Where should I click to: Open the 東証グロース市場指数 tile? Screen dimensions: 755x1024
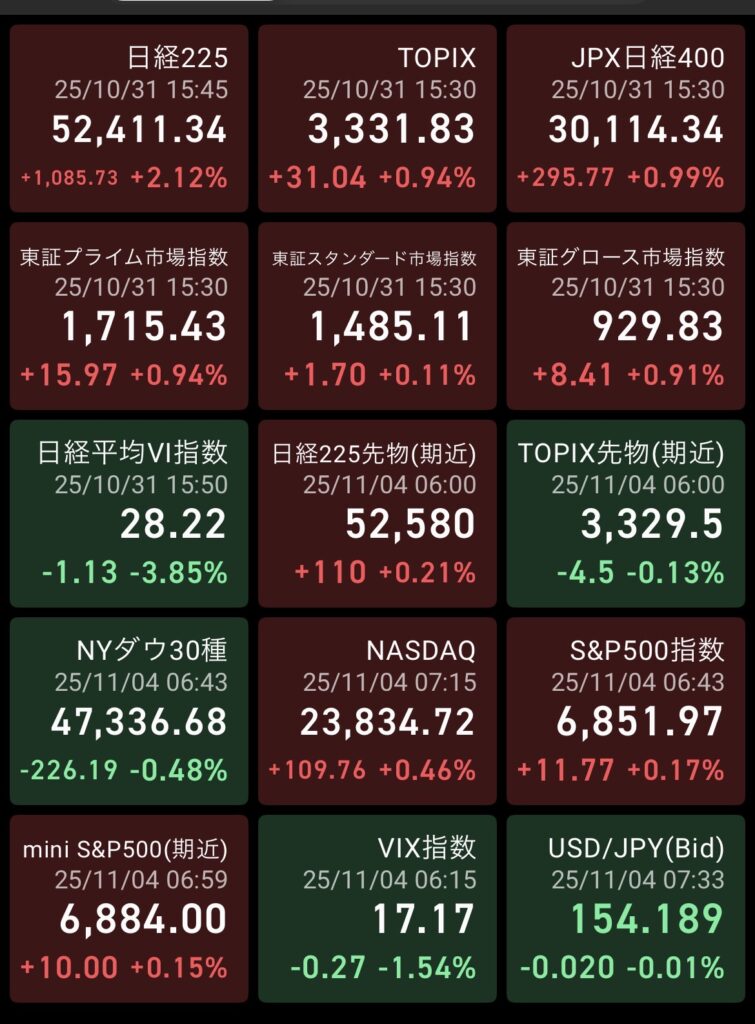click(x=626, y=316)
